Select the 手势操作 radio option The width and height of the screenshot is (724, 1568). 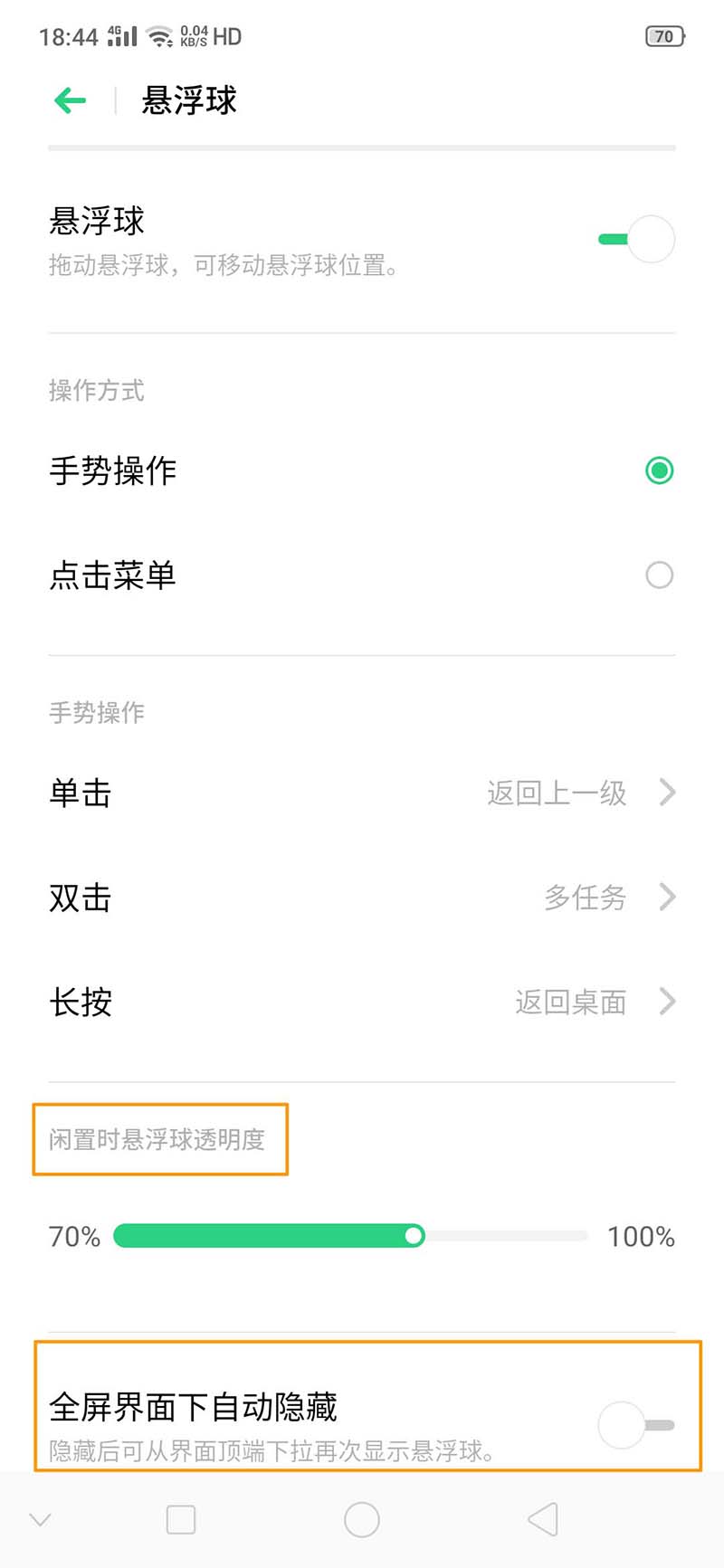659,470
